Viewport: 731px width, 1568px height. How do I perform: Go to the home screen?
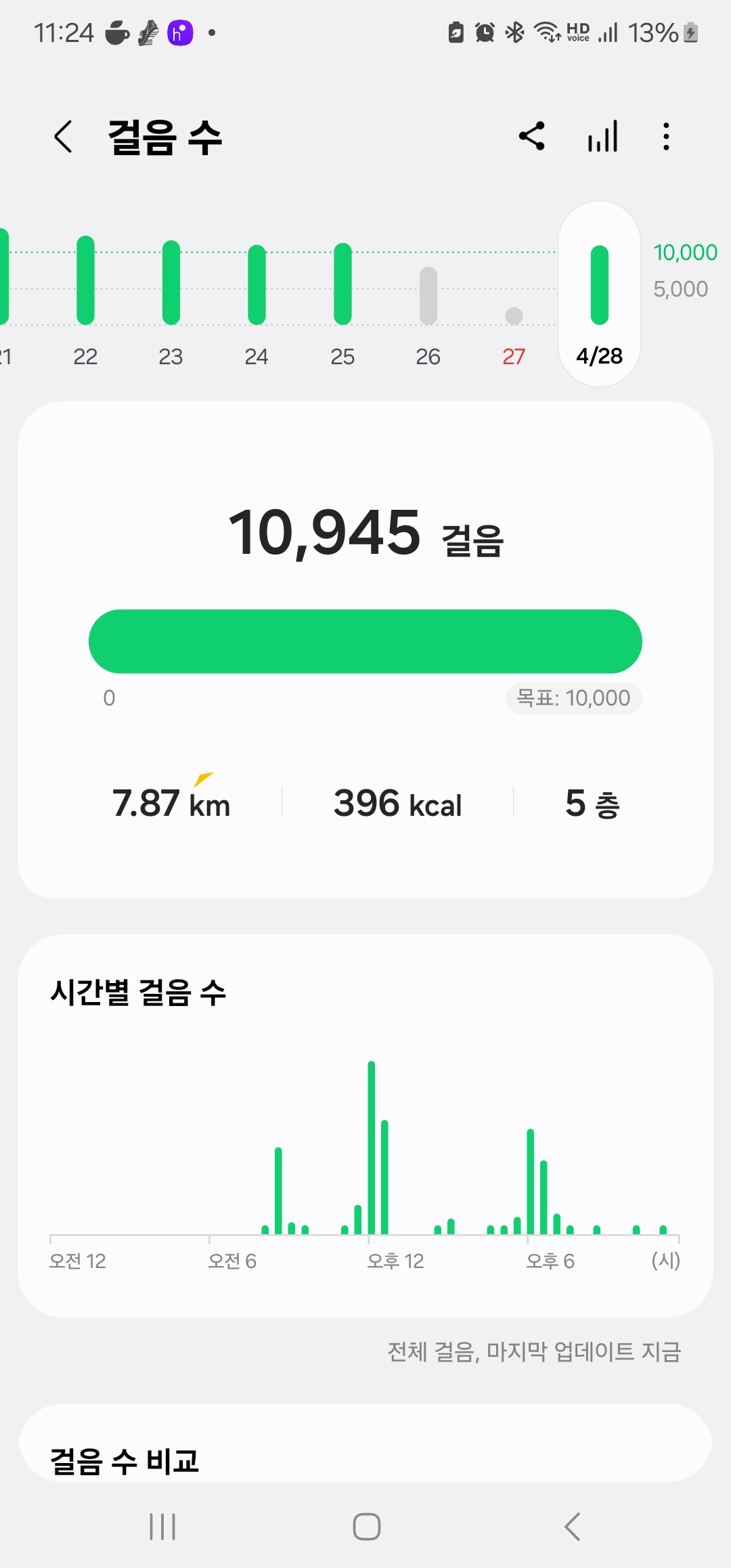(x=366, y=1527)
